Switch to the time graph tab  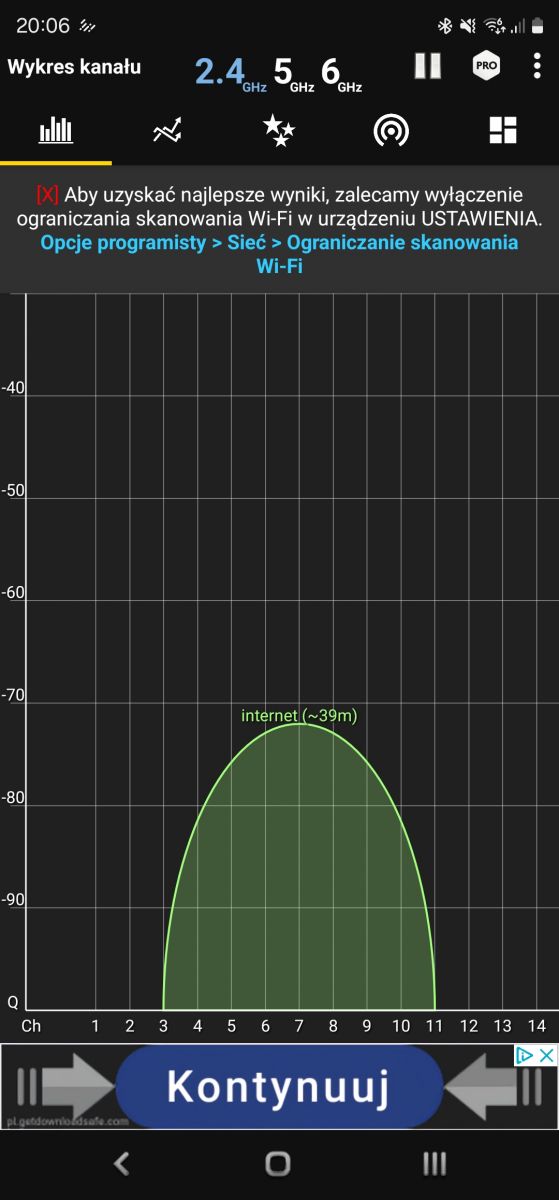click(x=167, y=130)
